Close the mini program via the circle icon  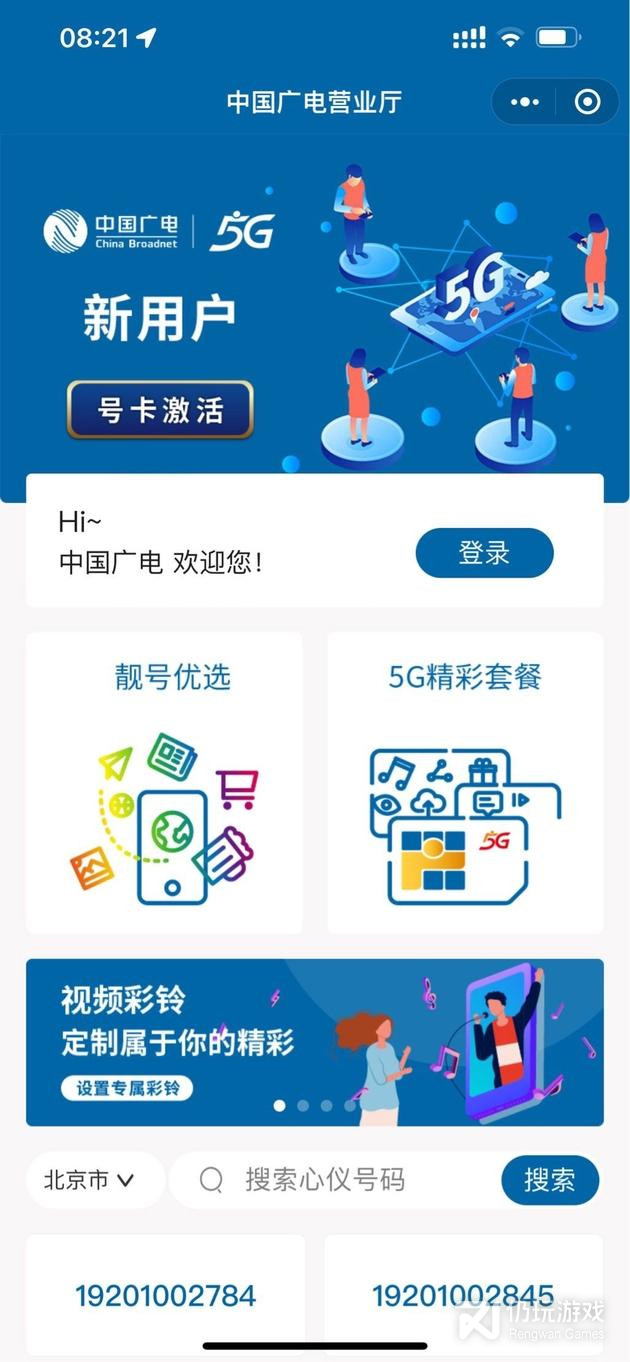click(x=587, y=102)
